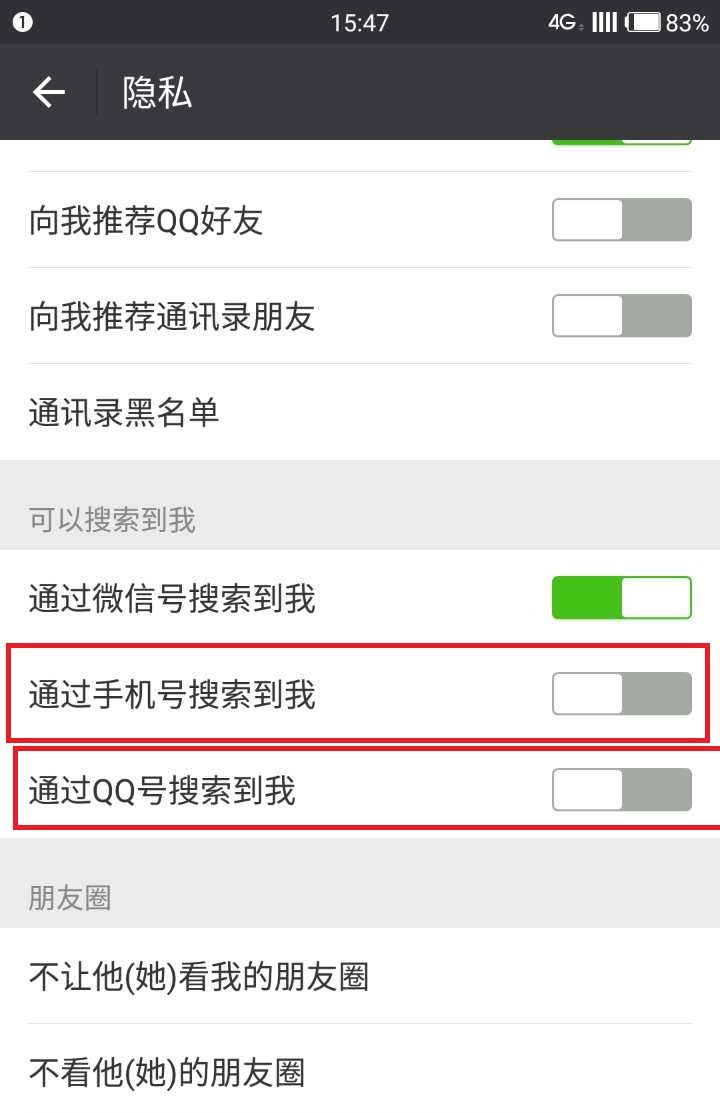Enable 向我推荐QQ好友 toggle
This screenshot has width=720, height=1113.
coord(621,219)
